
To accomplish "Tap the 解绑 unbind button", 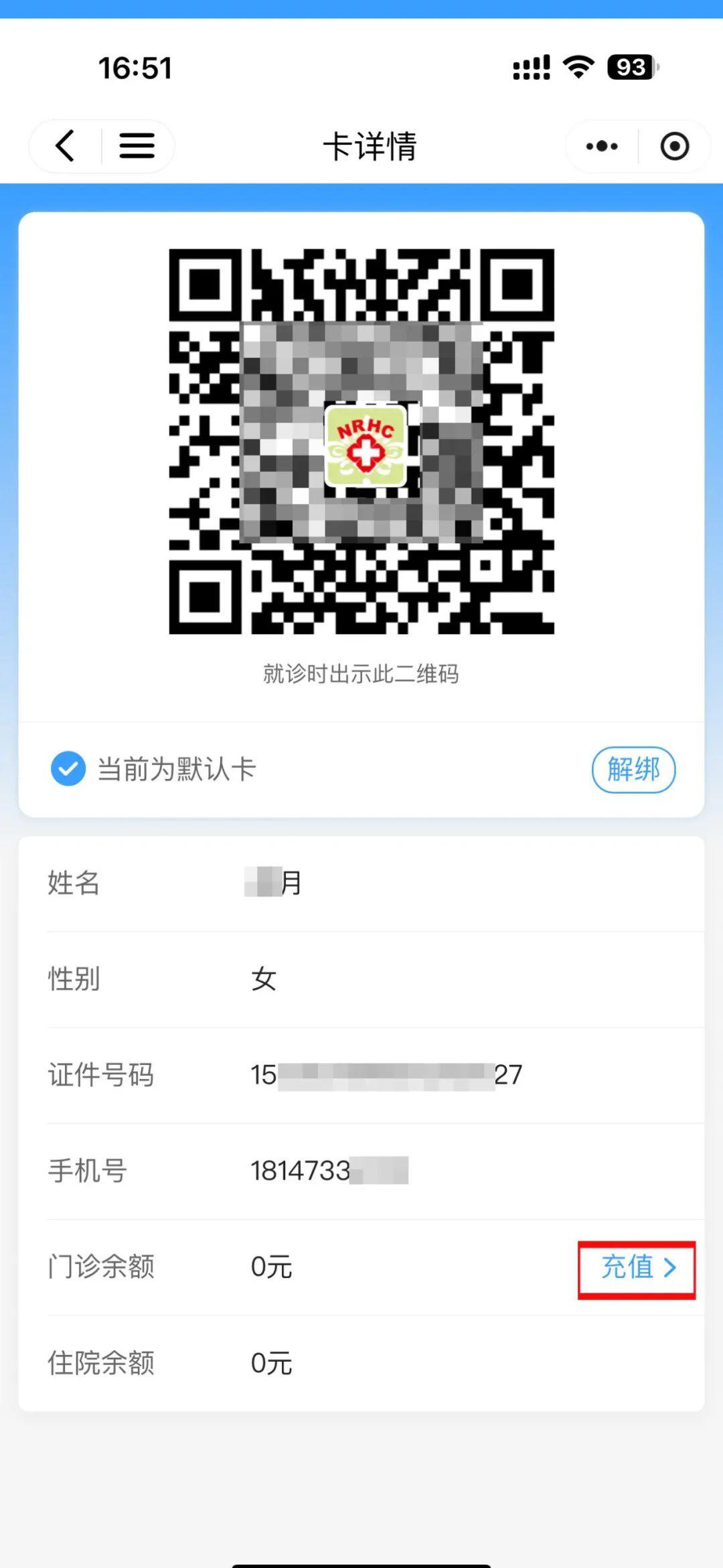I will tap(633, 769).
